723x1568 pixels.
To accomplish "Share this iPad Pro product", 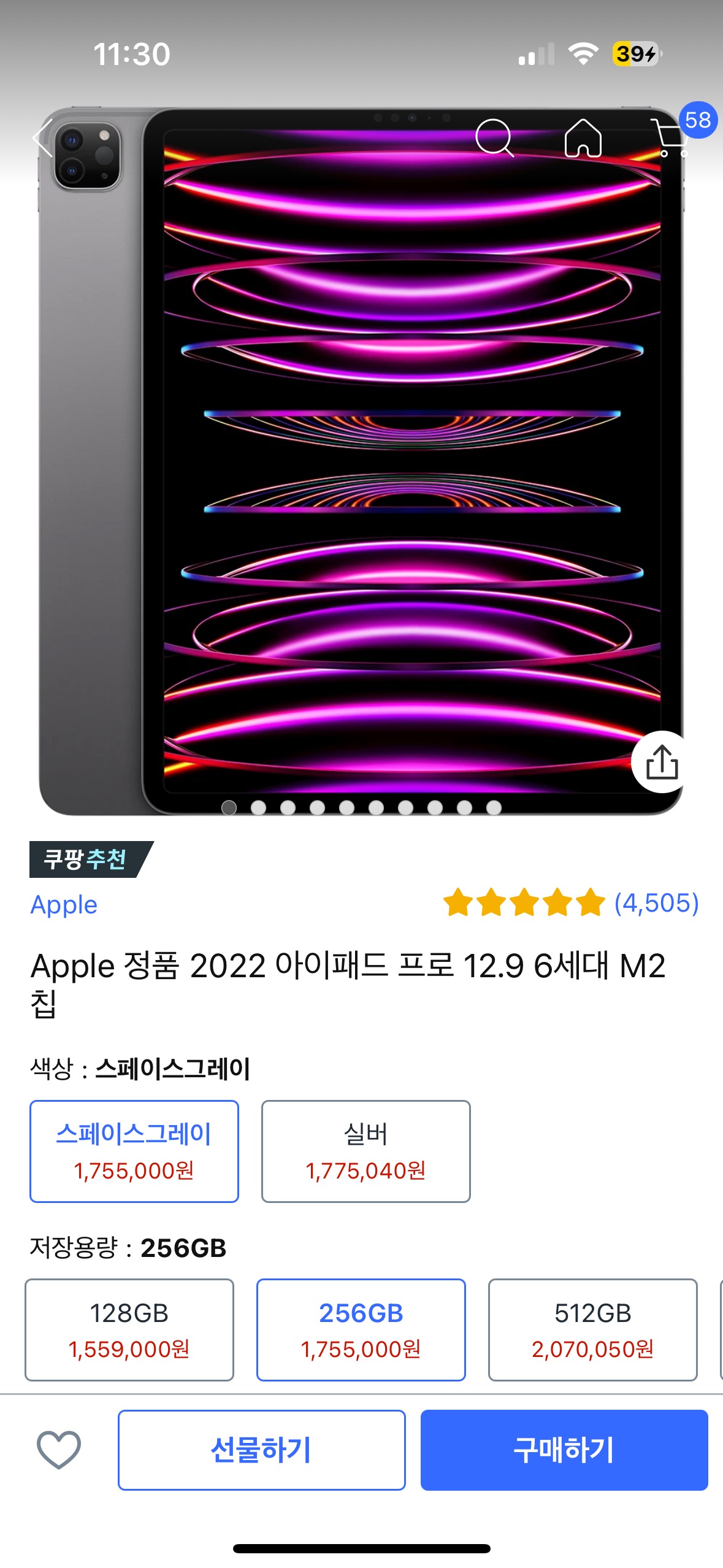I will [x=662, y=762].
